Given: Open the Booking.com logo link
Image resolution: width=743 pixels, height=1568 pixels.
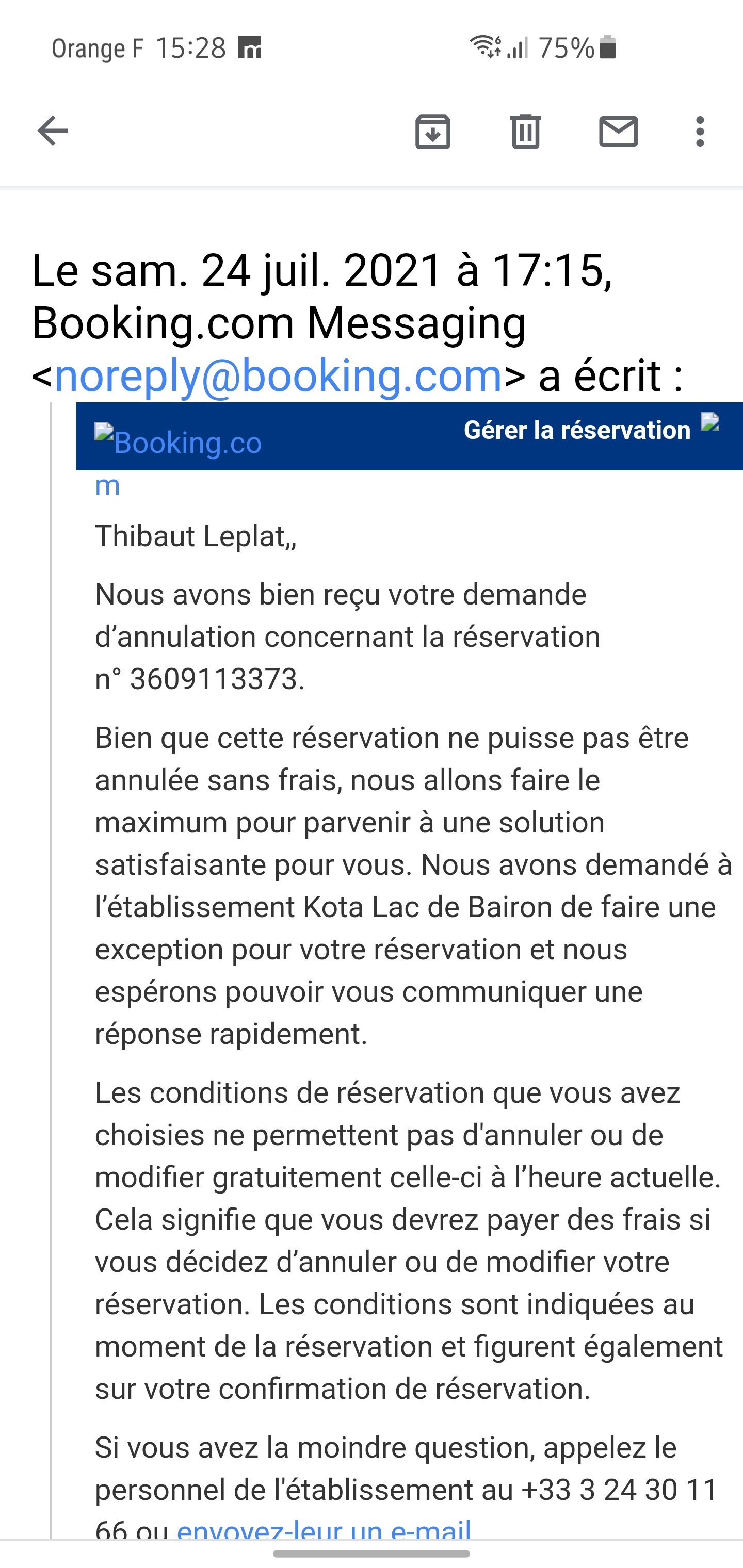Looking at the screenshot, I should point(178,443).
